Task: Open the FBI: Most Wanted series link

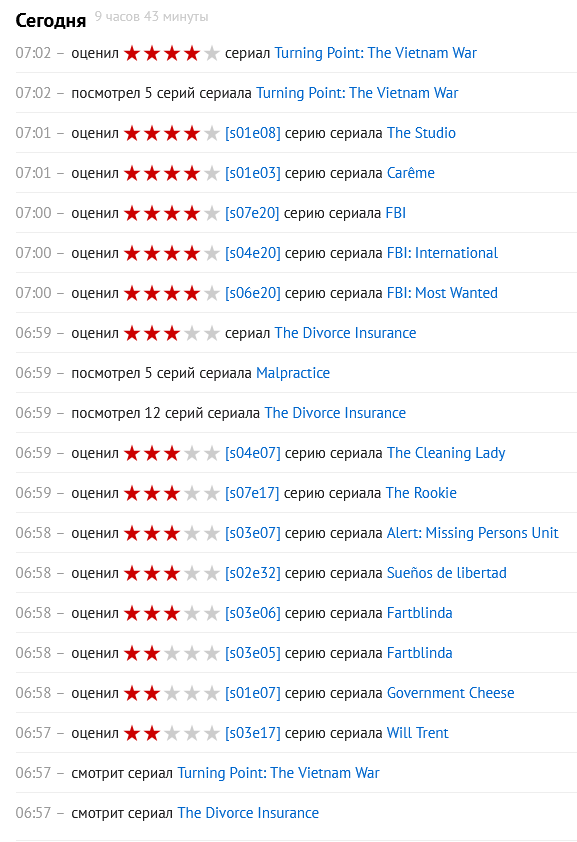Action: [442, 293]
